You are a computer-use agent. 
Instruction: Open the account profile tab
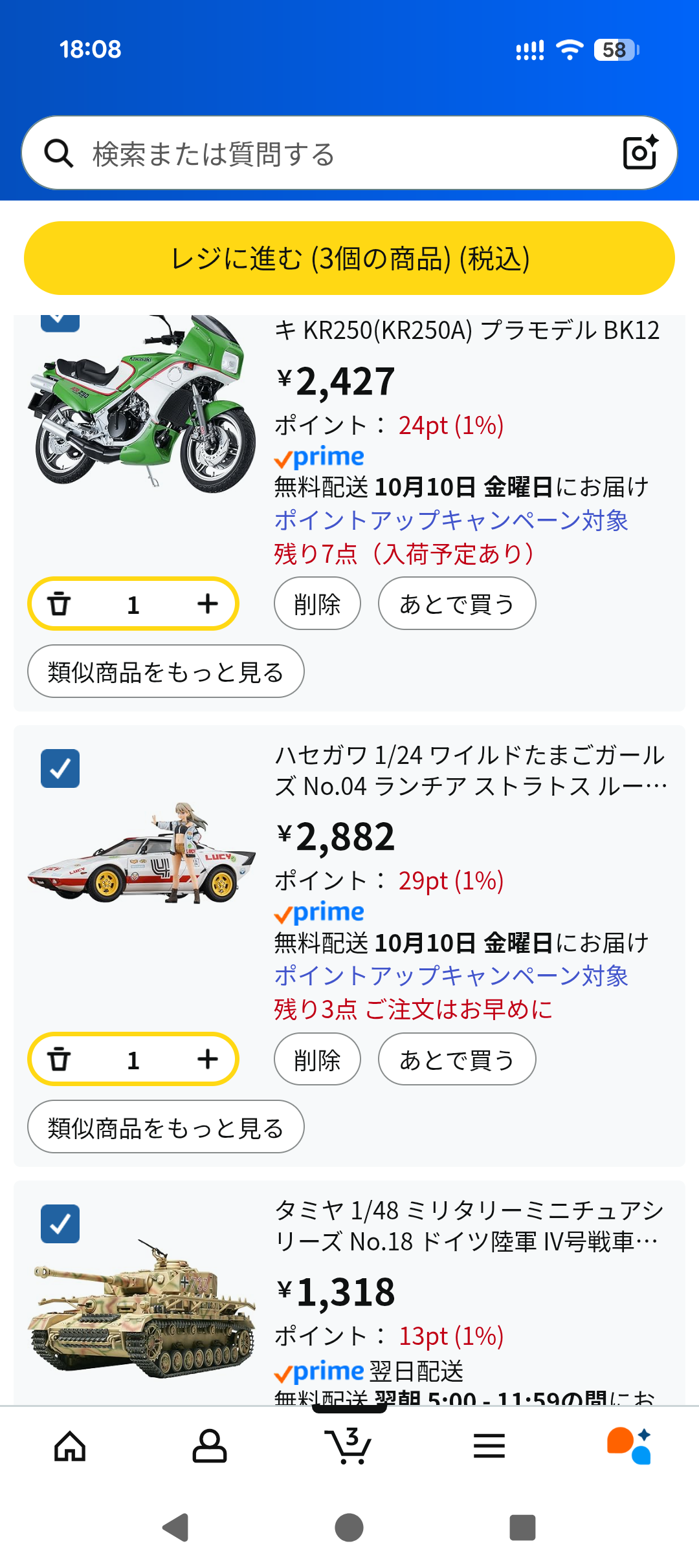[210, 1446]
